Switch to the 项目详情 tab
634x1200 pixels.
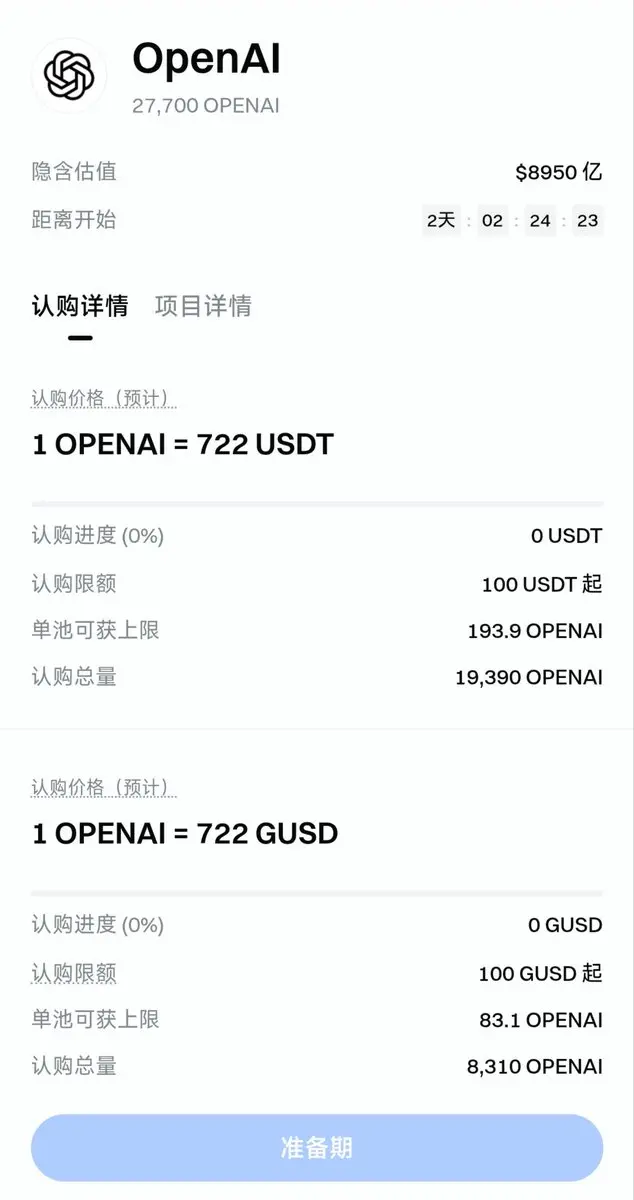tap(203, 306)
